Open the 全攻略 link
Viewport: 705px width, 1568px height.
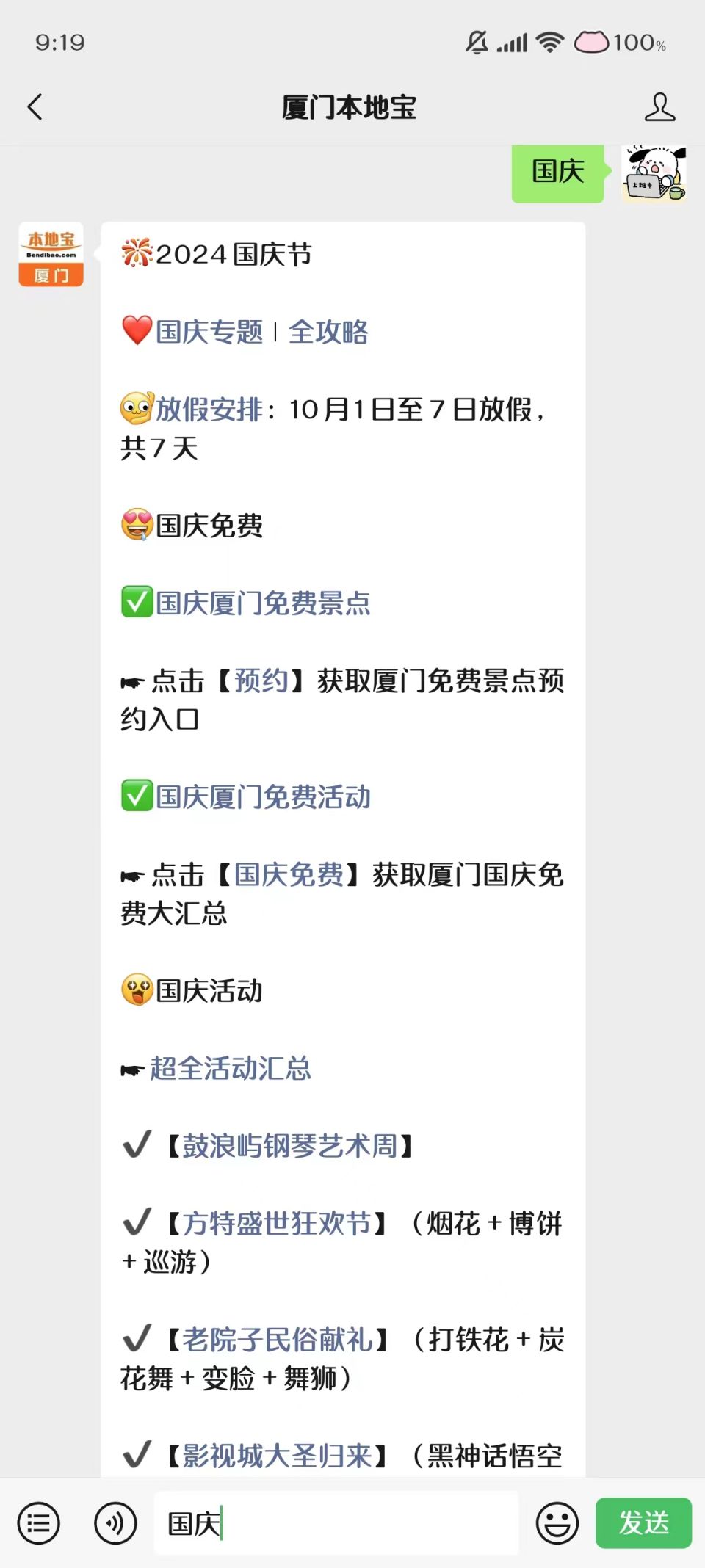click(x=328, y=332)
